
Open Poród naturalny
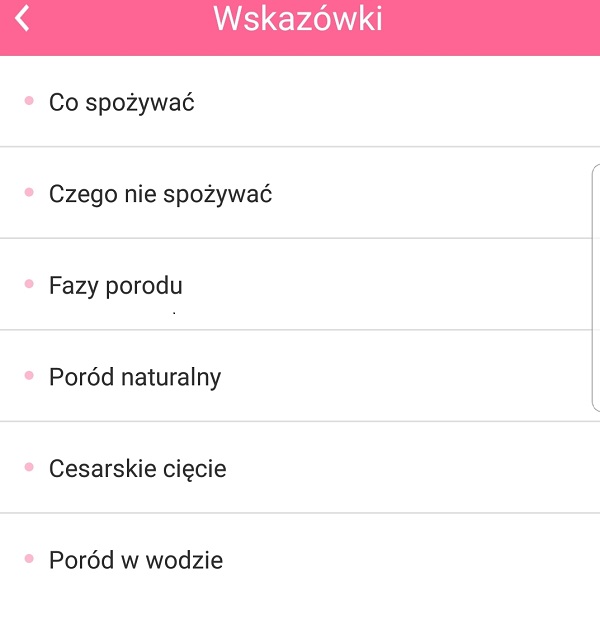pos(135,377)
